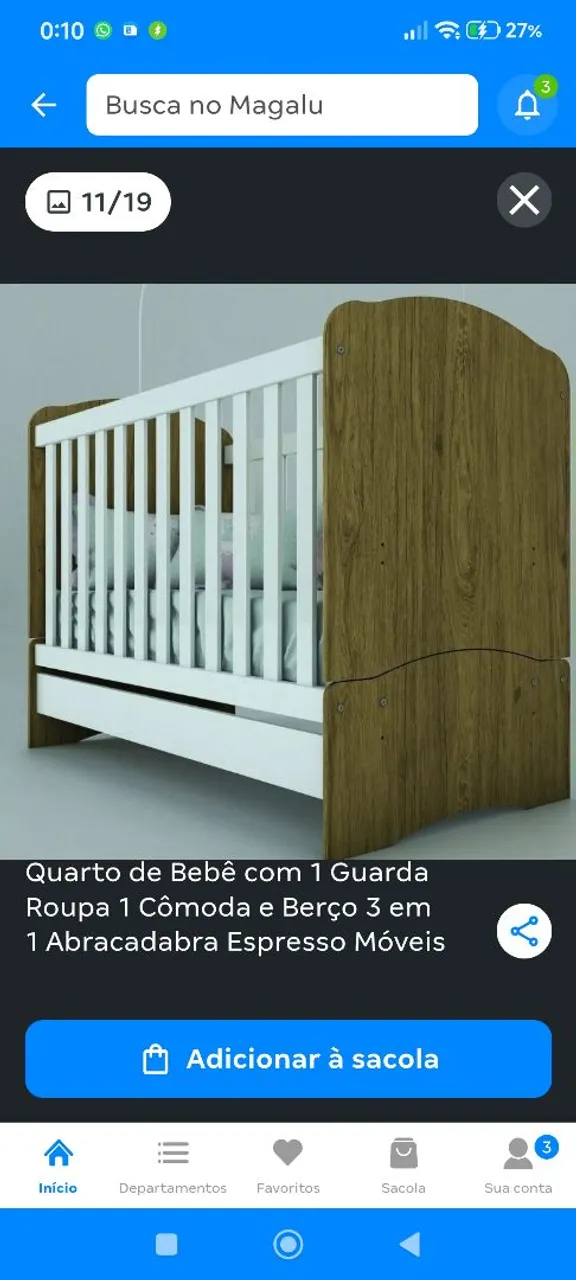Share this product

pos(524,931)
